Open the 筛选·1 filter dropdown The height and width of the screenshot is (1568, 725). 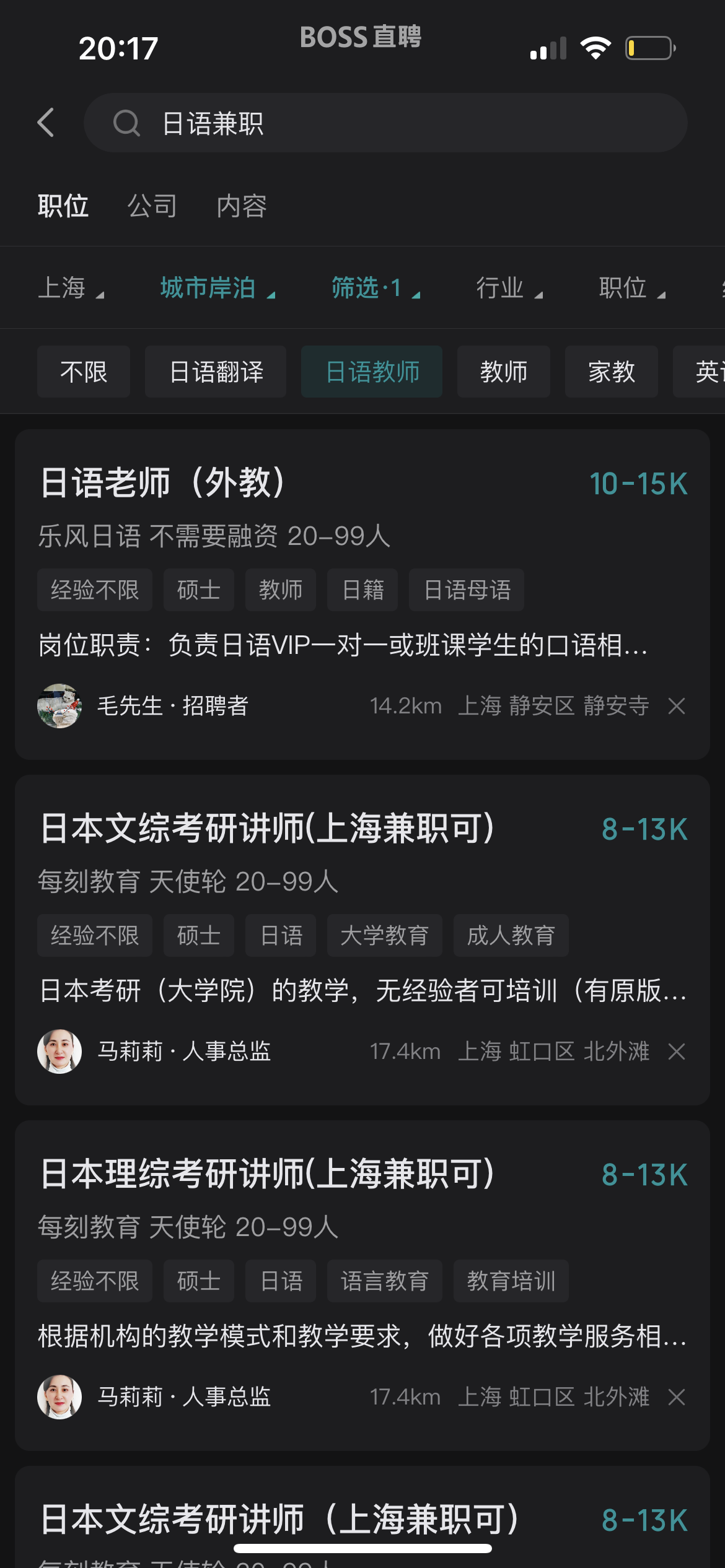pyautogui.click(x=376, y=288)
